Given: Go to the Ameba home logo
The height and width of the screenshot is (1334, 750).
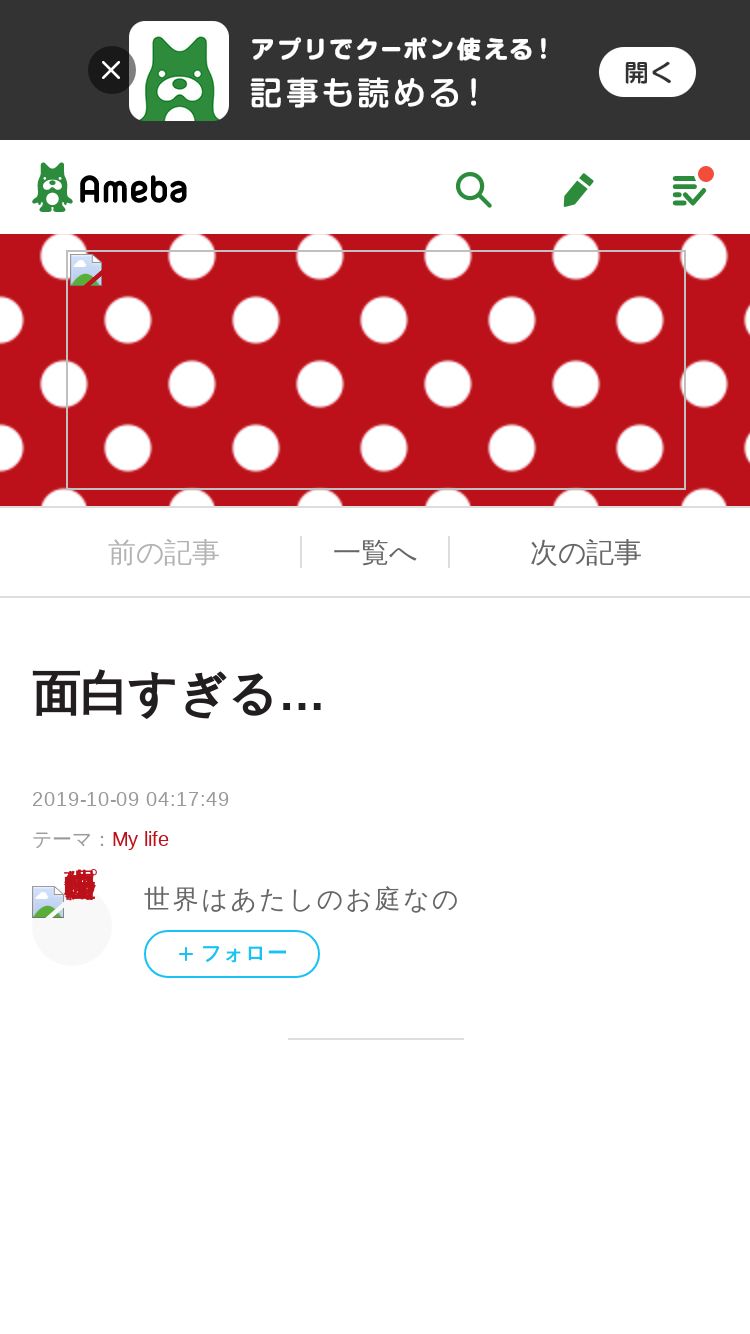Looking at the screenshot, I should point(110,188).
